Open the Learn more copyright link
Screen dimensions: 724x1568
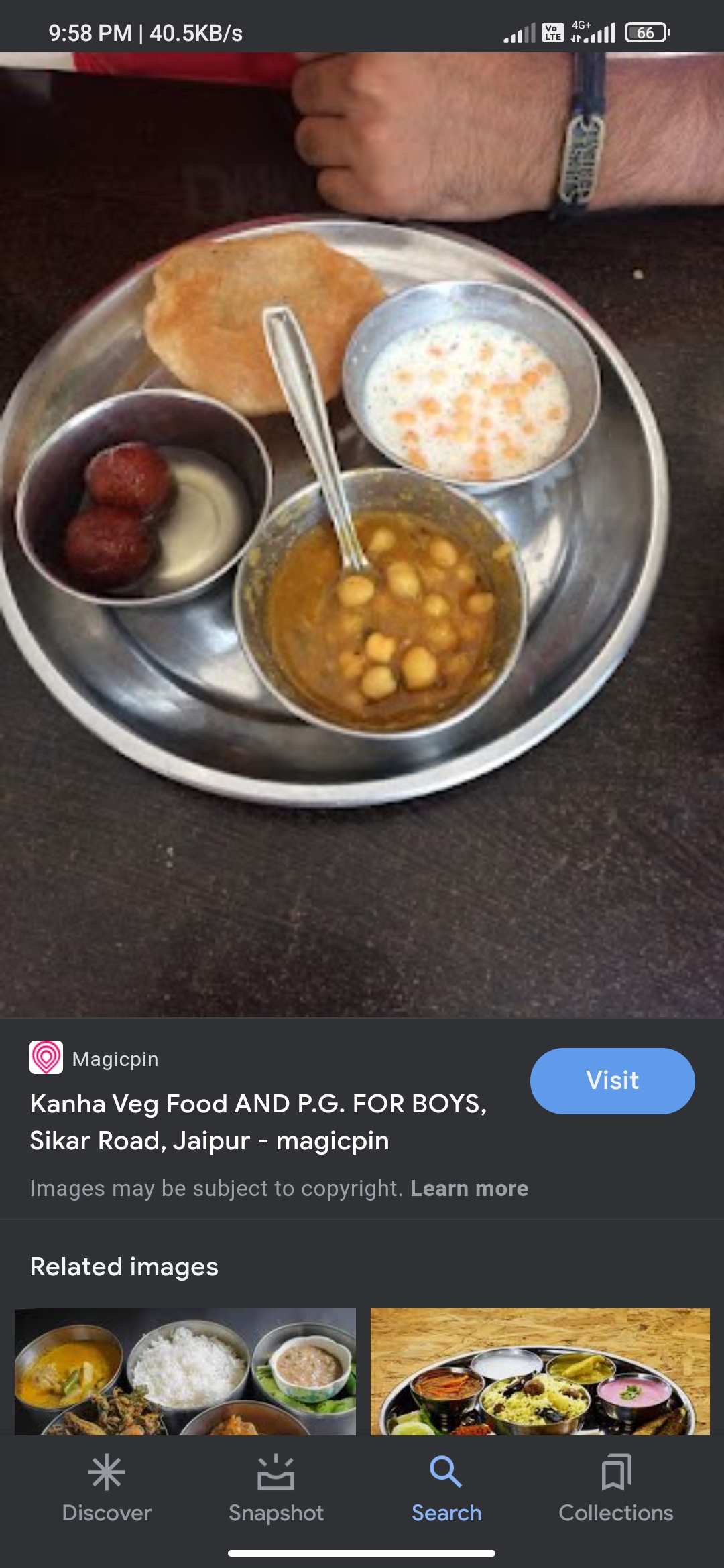(x=469, y=1189)
